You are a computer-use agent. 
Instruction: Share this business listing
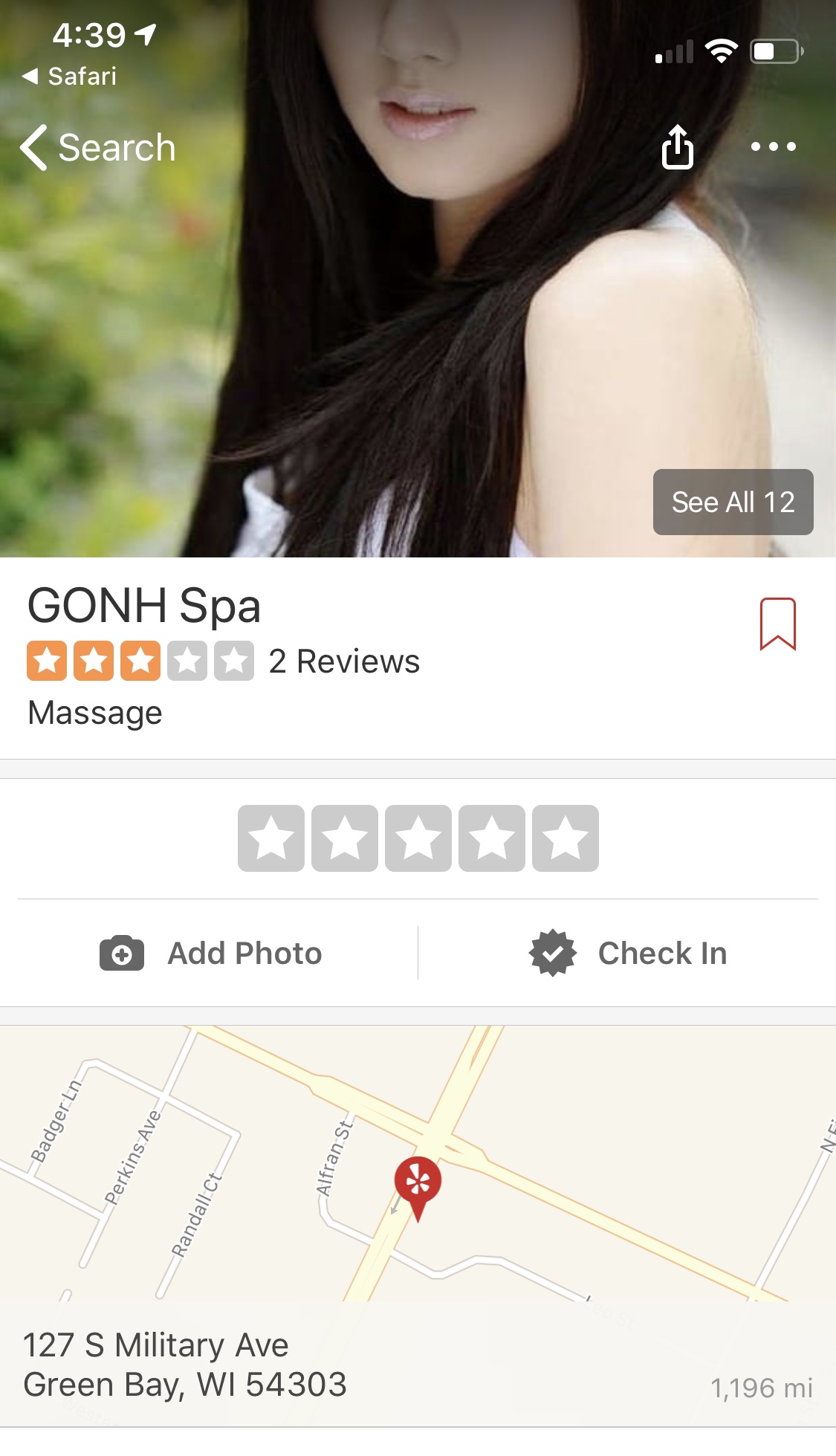coord(677,147)
